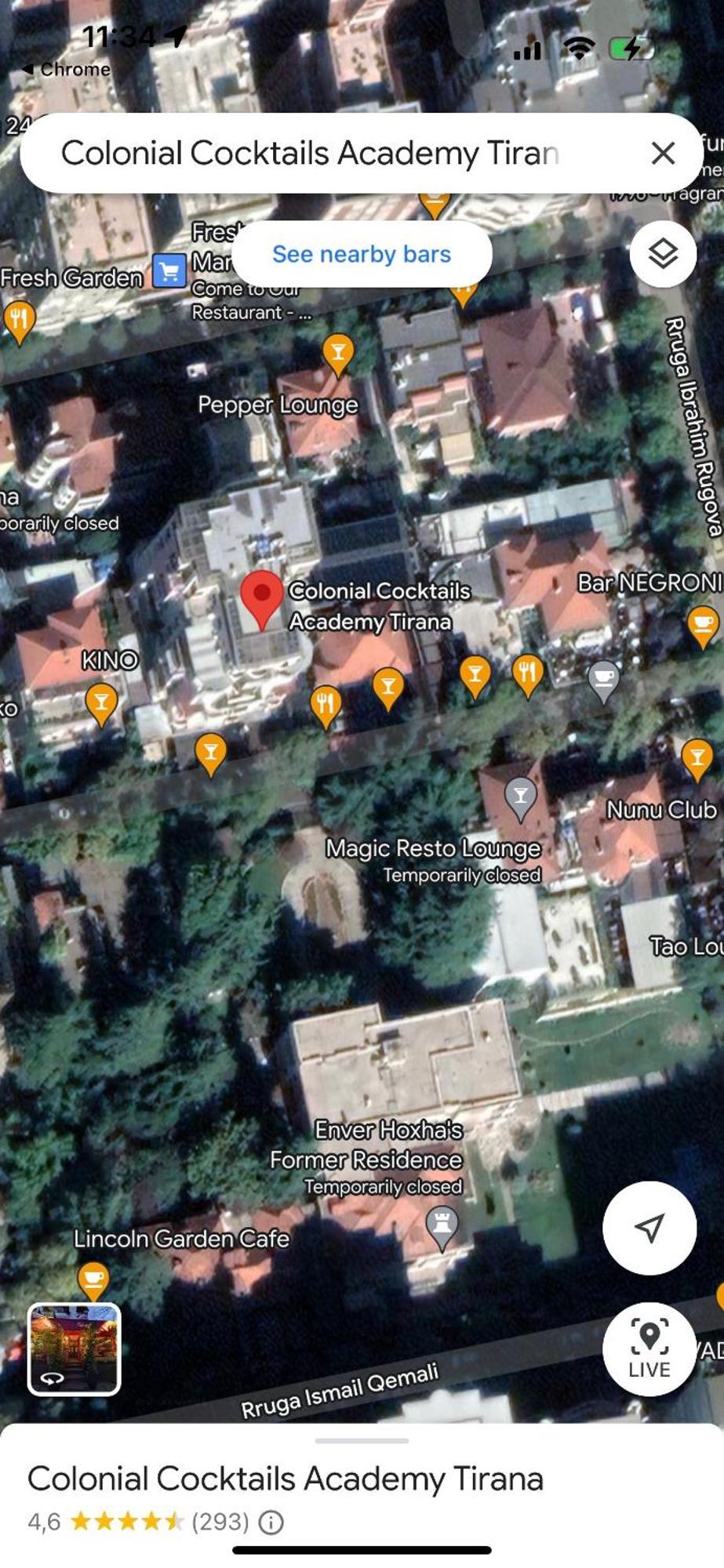Open the Street View photo thumbnail
The image size is (724, 1568).
click(74, 1348)
